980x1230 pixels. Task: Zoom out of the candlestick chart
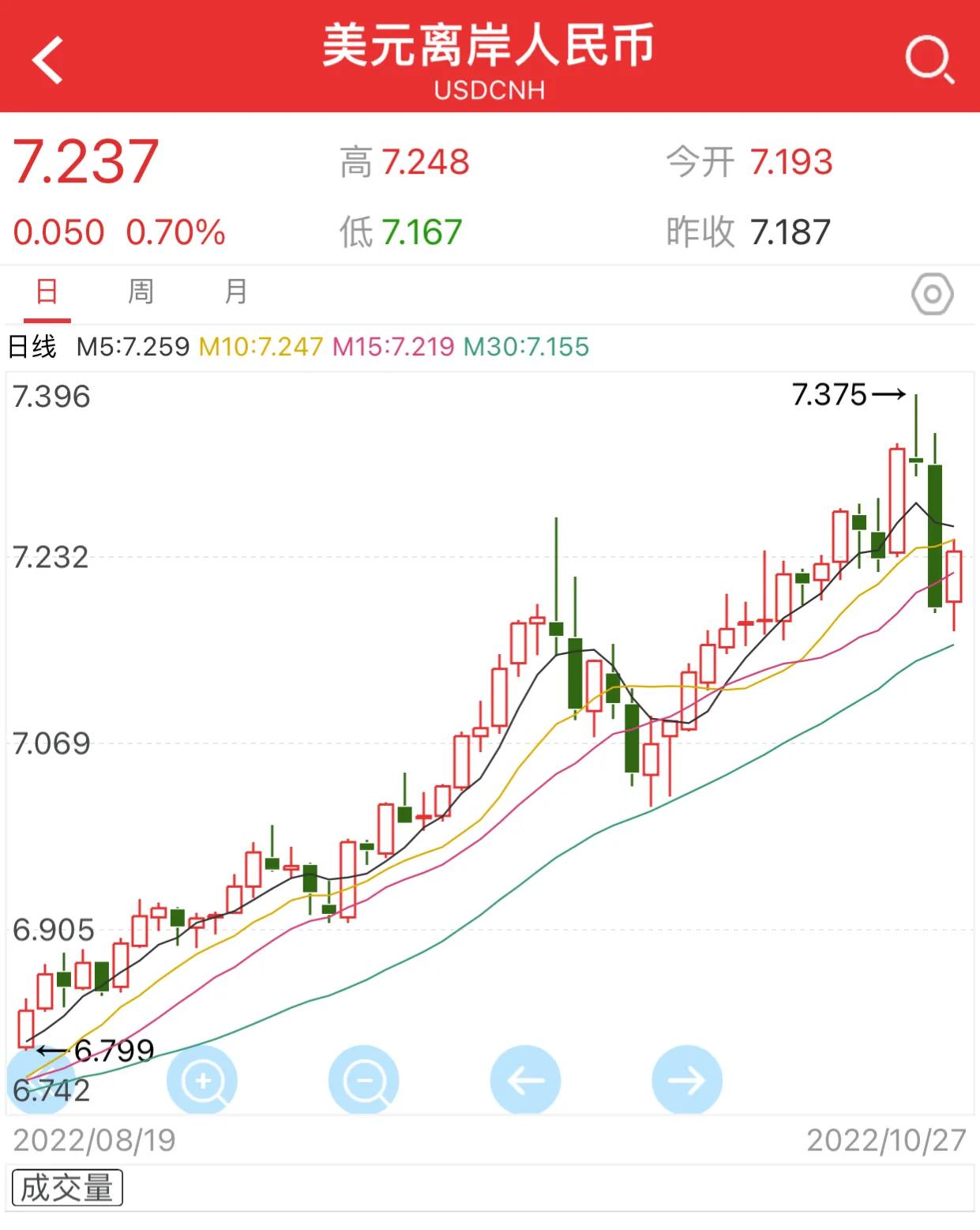pos(364,1080)
